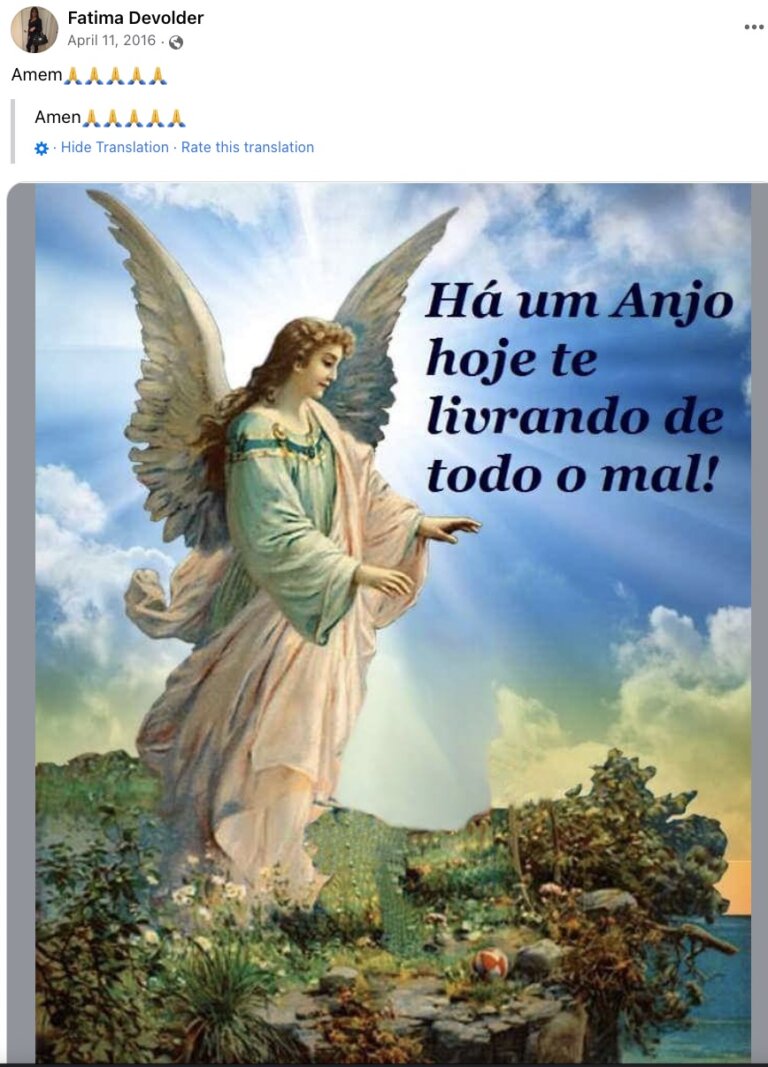Open Fatima Devolder's profile picture
Image resolution: width=768 pixels, height=1067 pixels.
[x=34, y=29]
